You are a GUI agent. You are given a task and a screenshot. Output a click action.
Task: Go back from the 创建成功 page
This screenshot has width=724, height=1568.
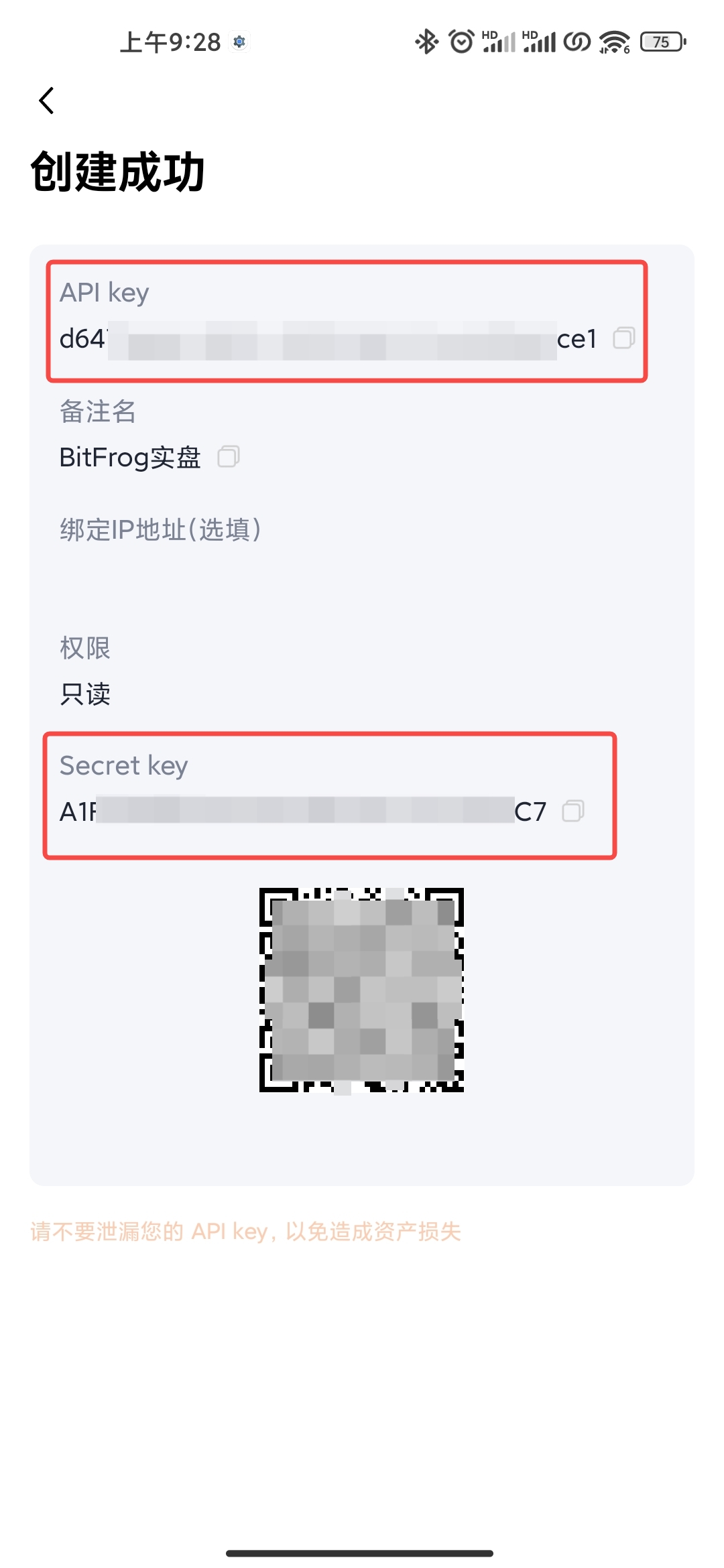[46, 101]
